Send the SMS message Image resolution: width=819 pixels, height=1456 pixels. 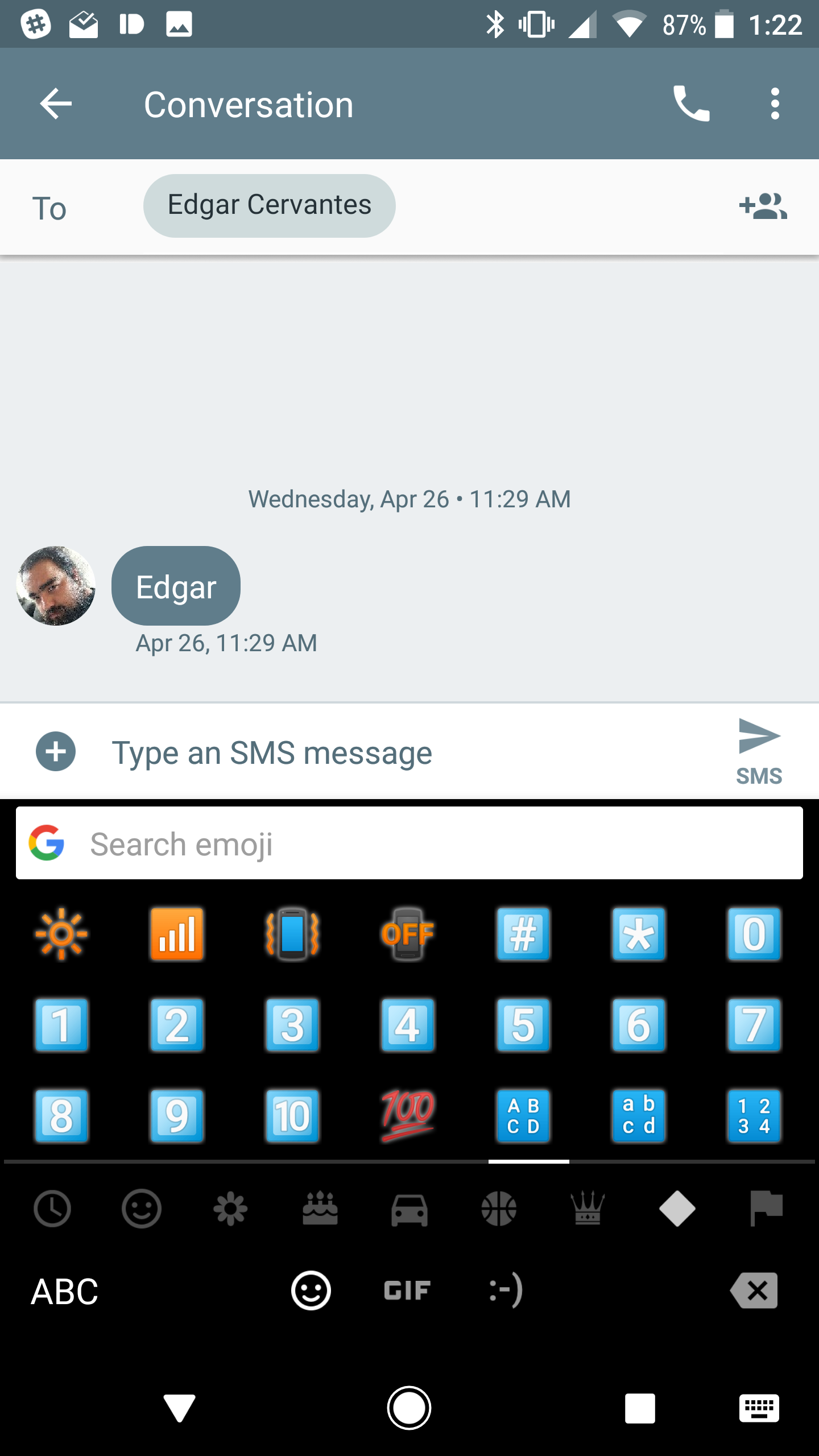[x=759, y=751]
